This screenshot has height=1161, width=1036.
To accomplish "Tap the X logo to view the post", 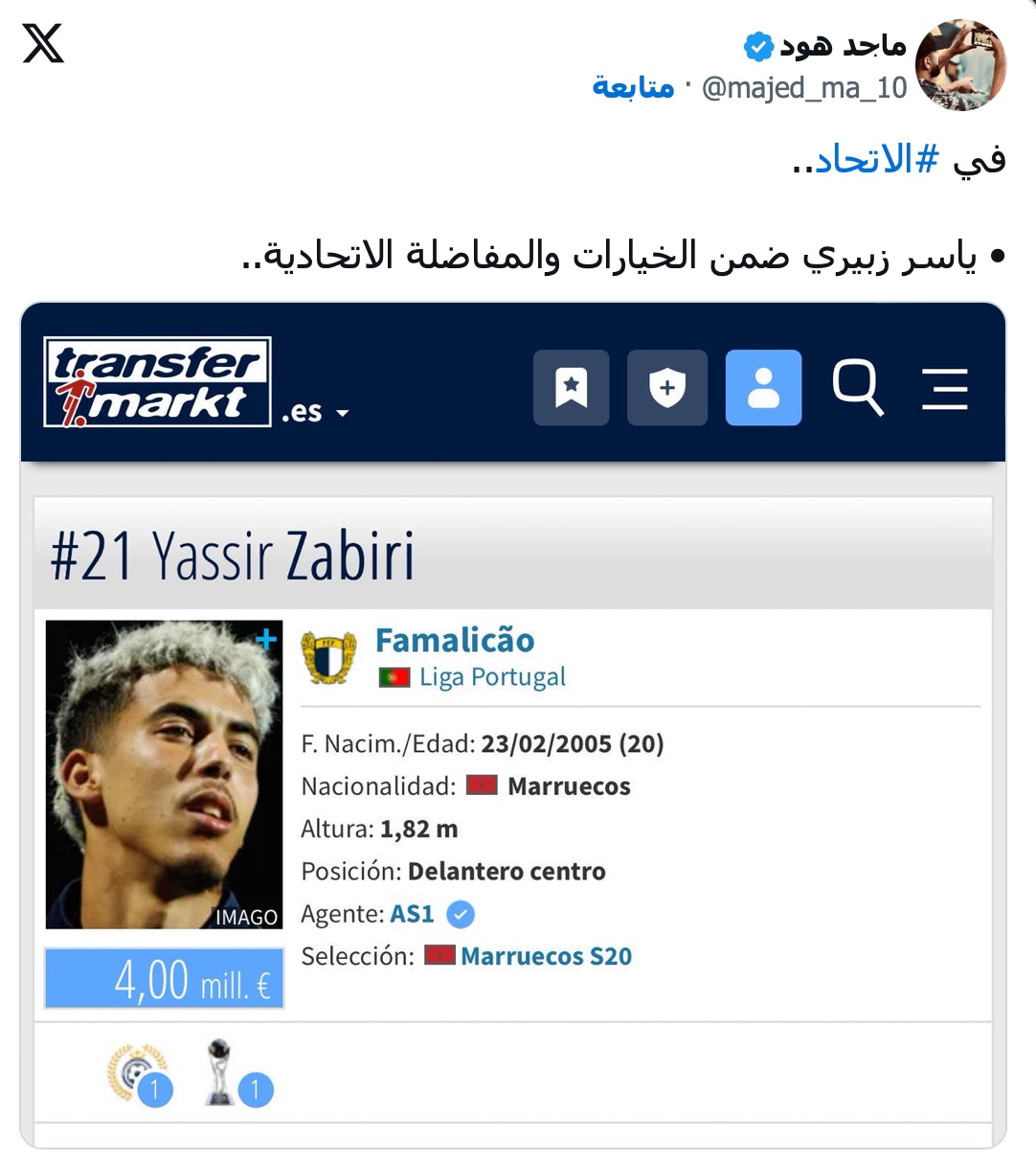I will point(43,44).
